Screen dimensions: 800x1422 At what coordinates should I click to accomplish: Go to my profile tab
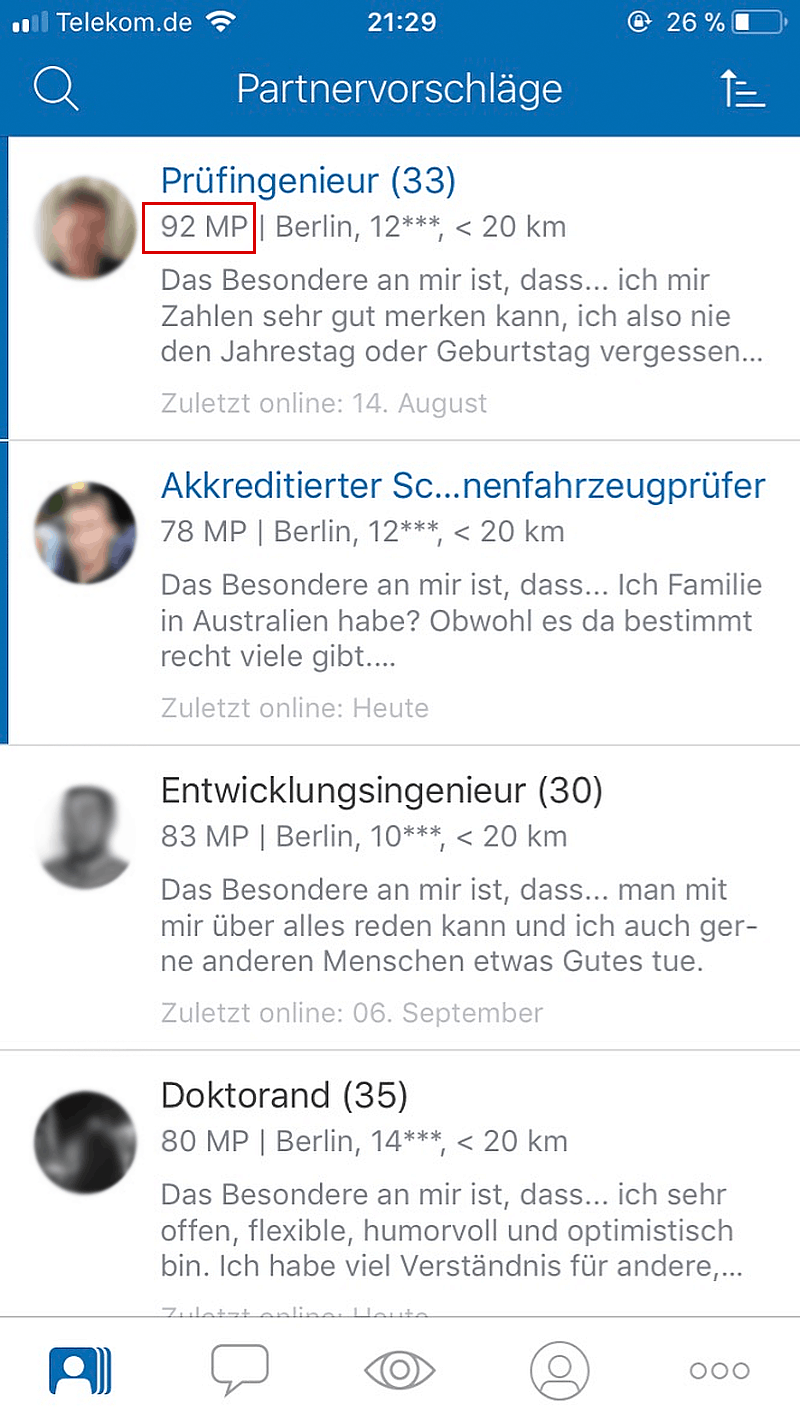560,1370
